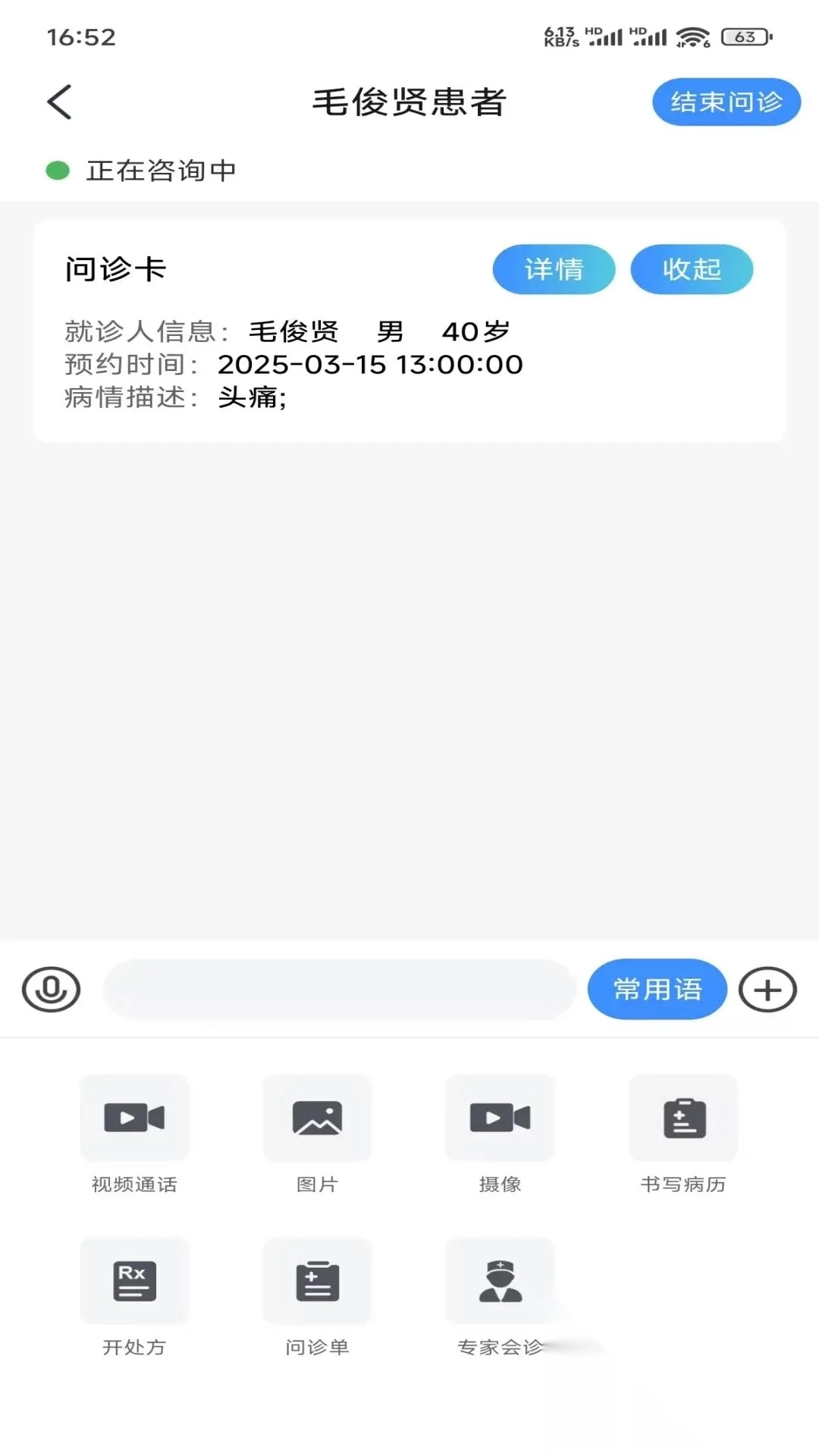
Task: Collapse the consultation card via 收起
Action: pyautogui.click(x=691, y=268)
